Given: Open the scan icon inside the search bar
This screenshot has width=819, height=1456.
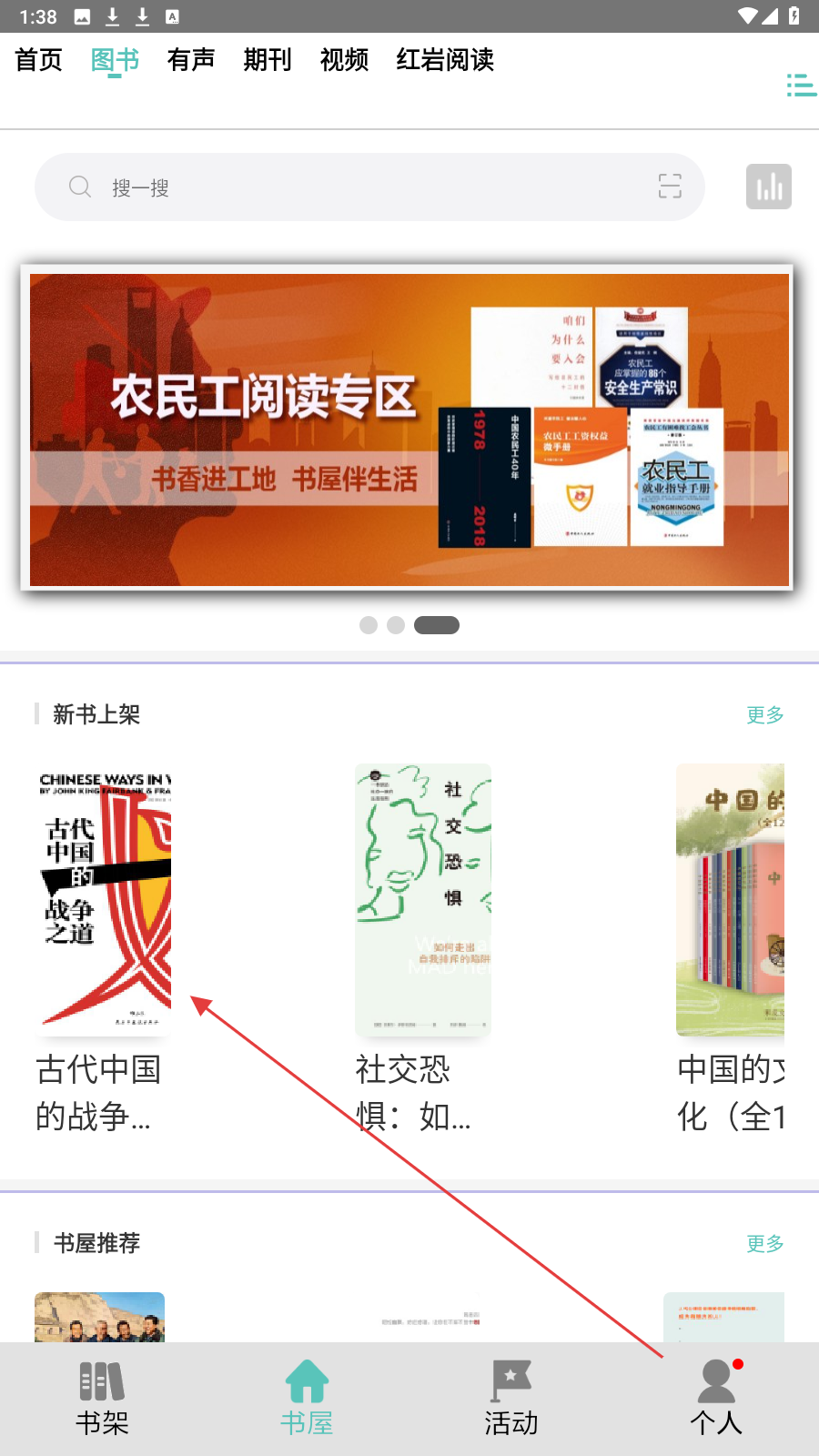Looking at the screenshot, I should coord(670,187).
